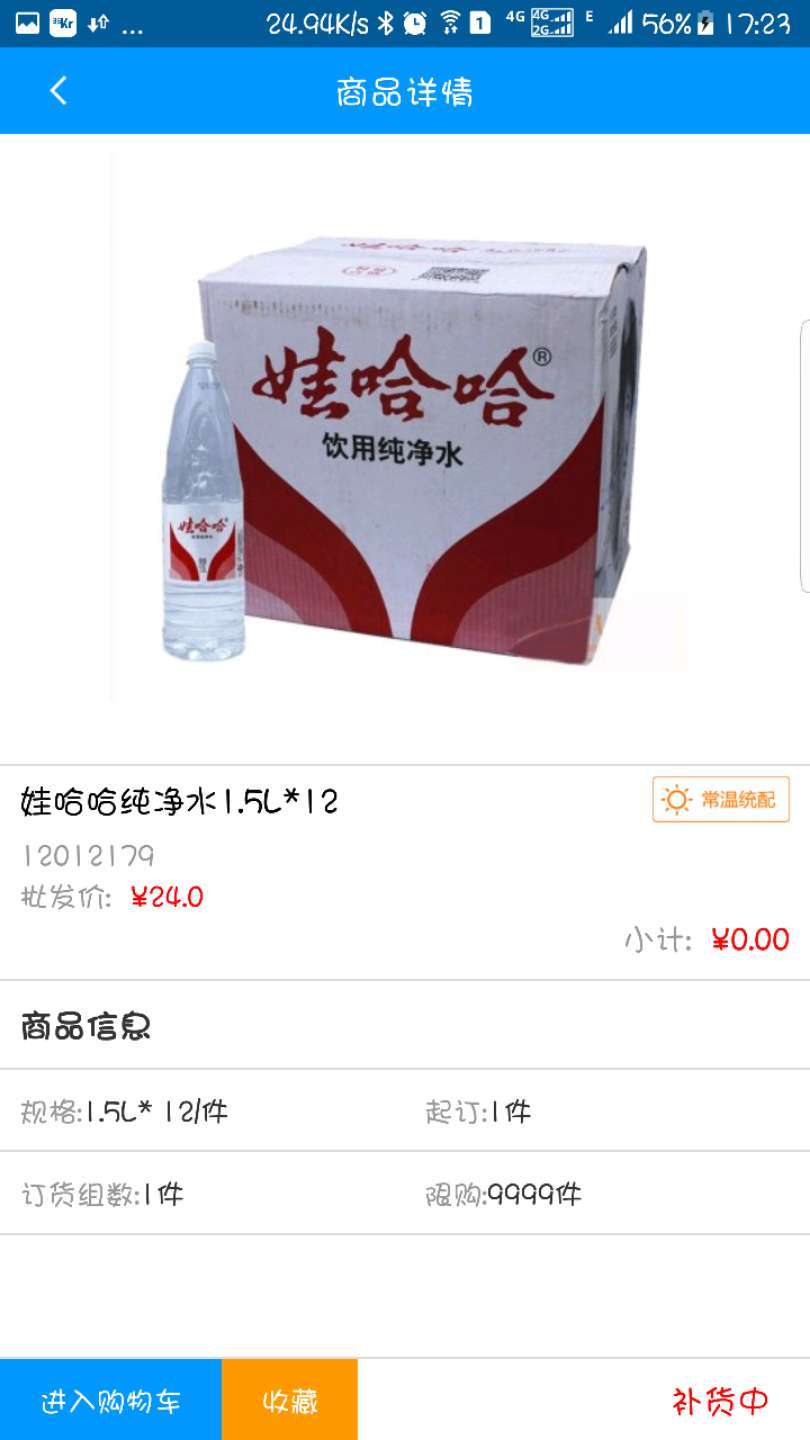Image resolution: width=810 pixels, height=1440 pixels.
Task: Toggle the 收藏 favorite button
Action: coord(289,1401)
